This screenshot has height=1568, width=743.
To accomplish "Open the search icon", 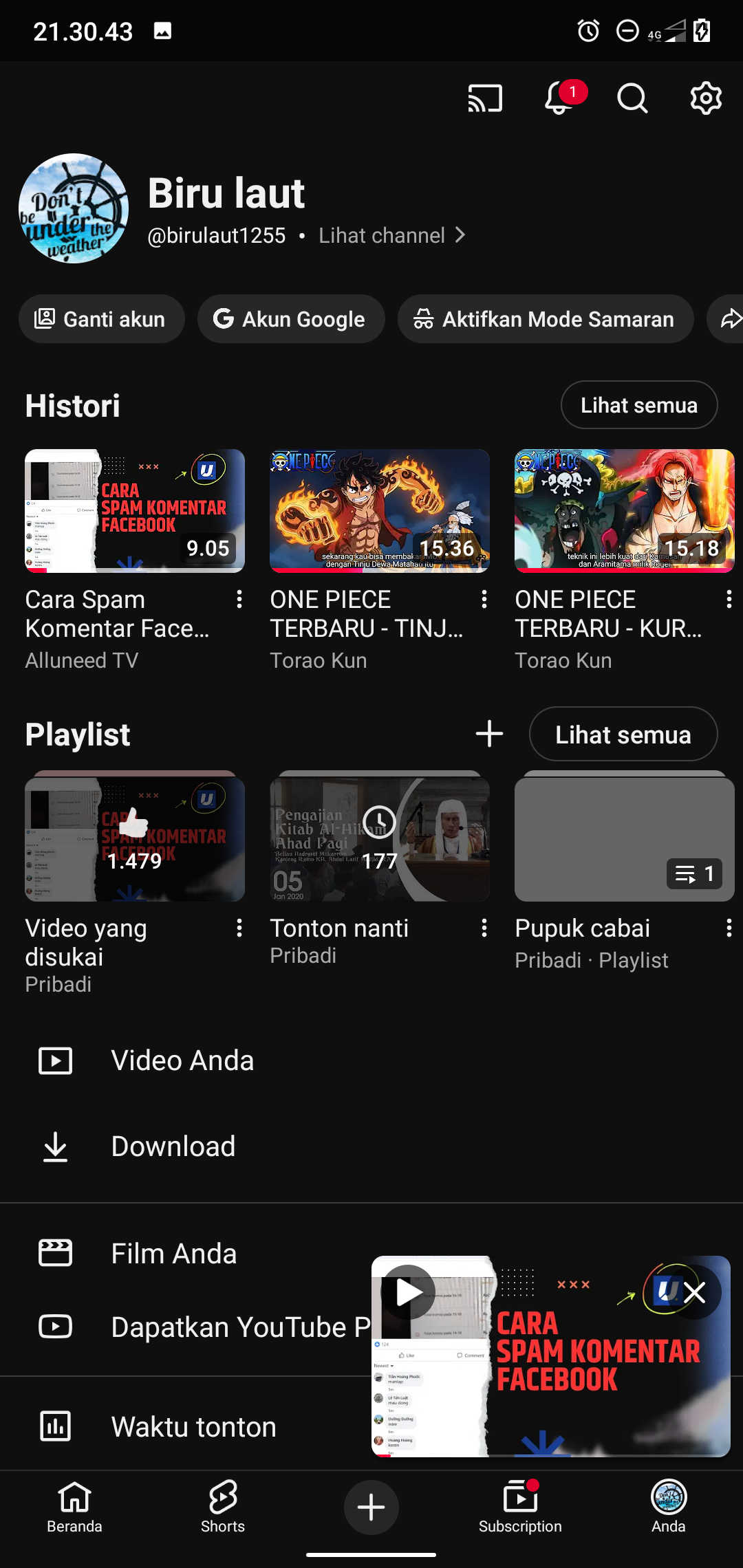I will 632,98.
